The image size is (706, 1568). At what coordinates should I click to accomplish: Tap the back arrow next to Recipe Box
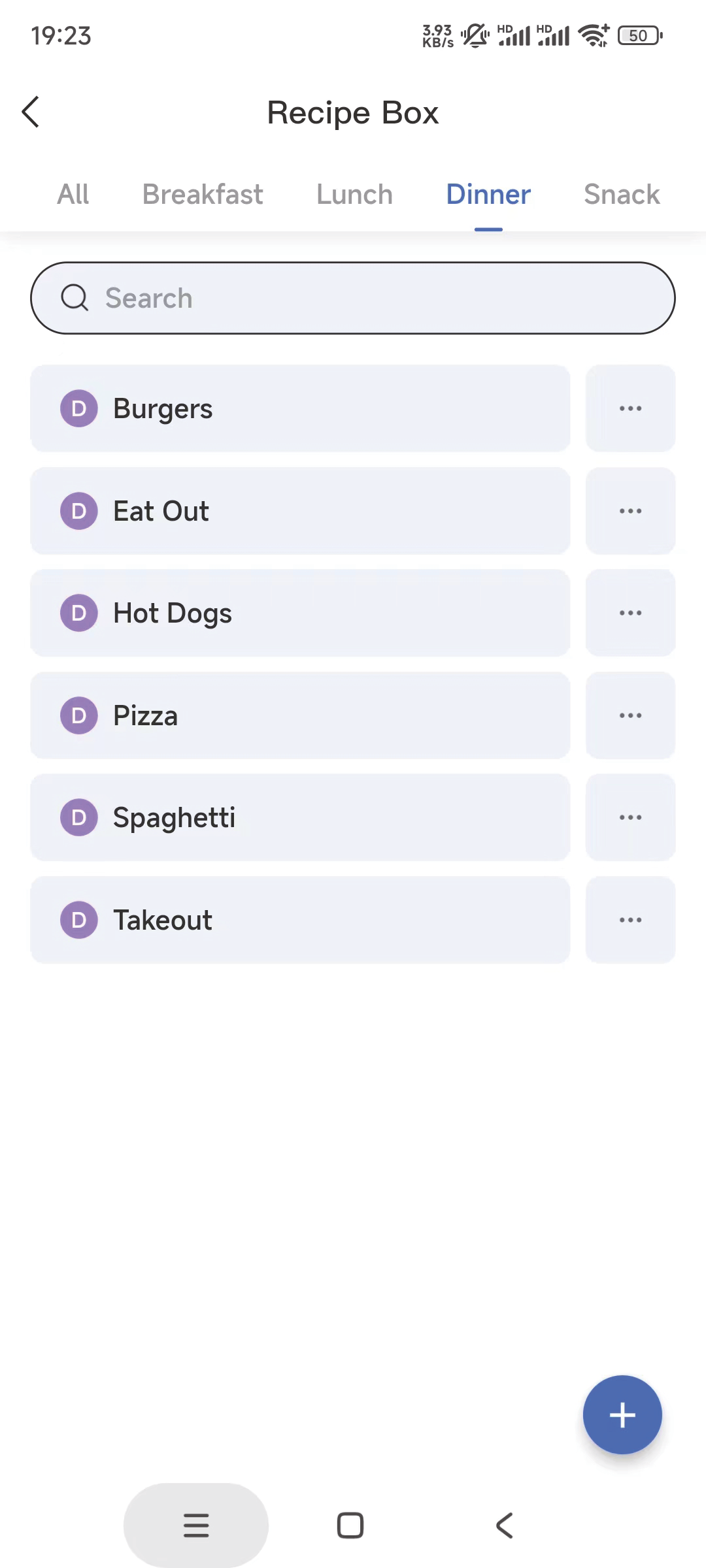point(30,112)
